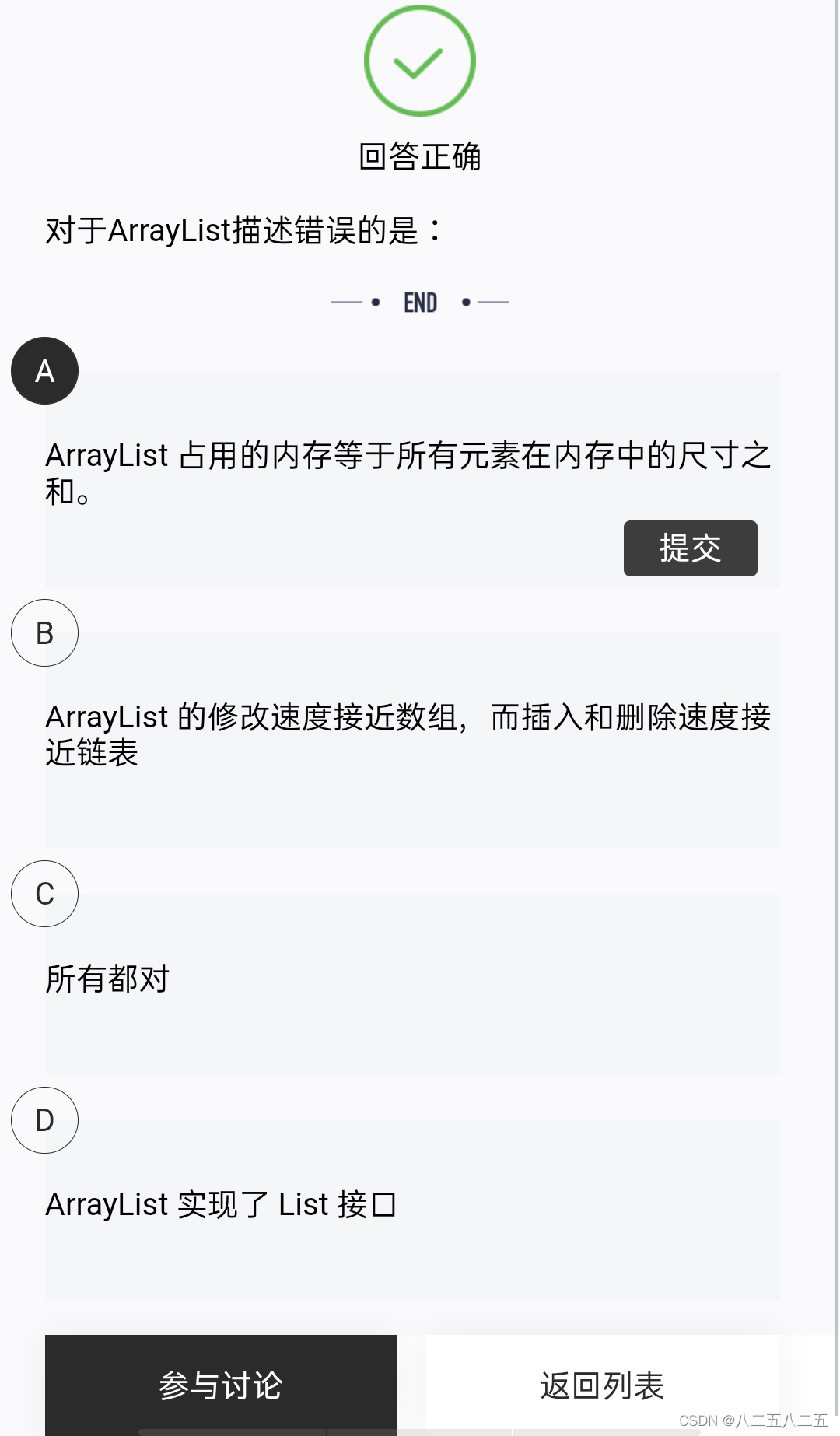840x1436 pixels.
Task: Select option B circle icon
Action: pos(44,633)
